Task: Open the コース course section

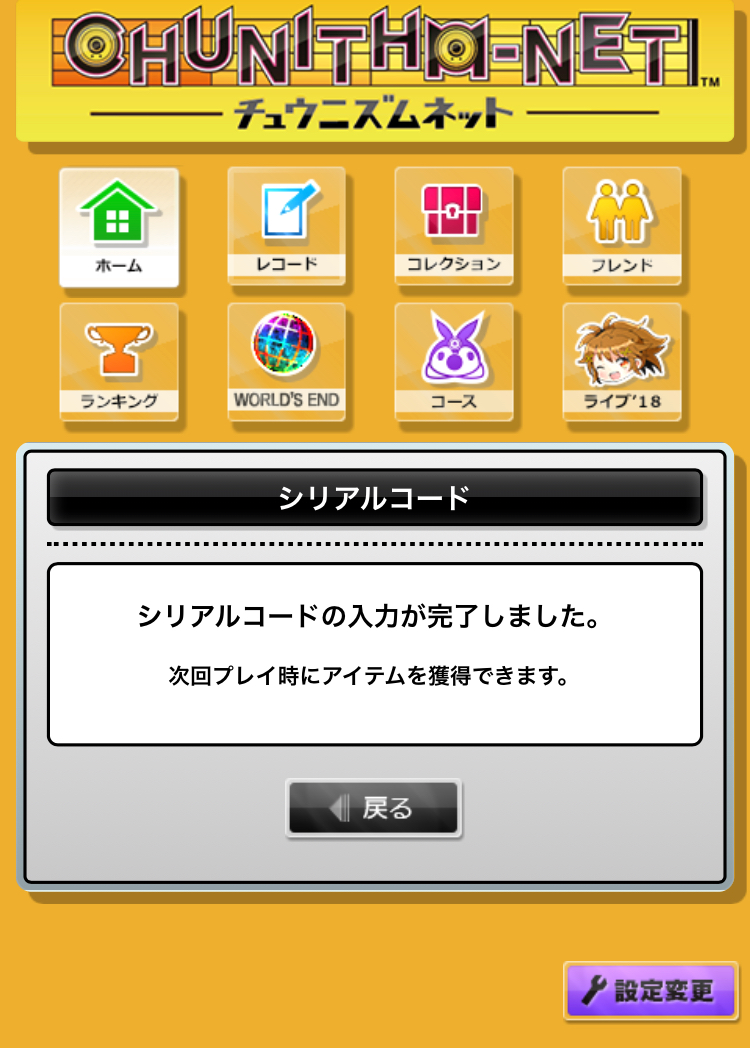Action: (x=454, y=362)
